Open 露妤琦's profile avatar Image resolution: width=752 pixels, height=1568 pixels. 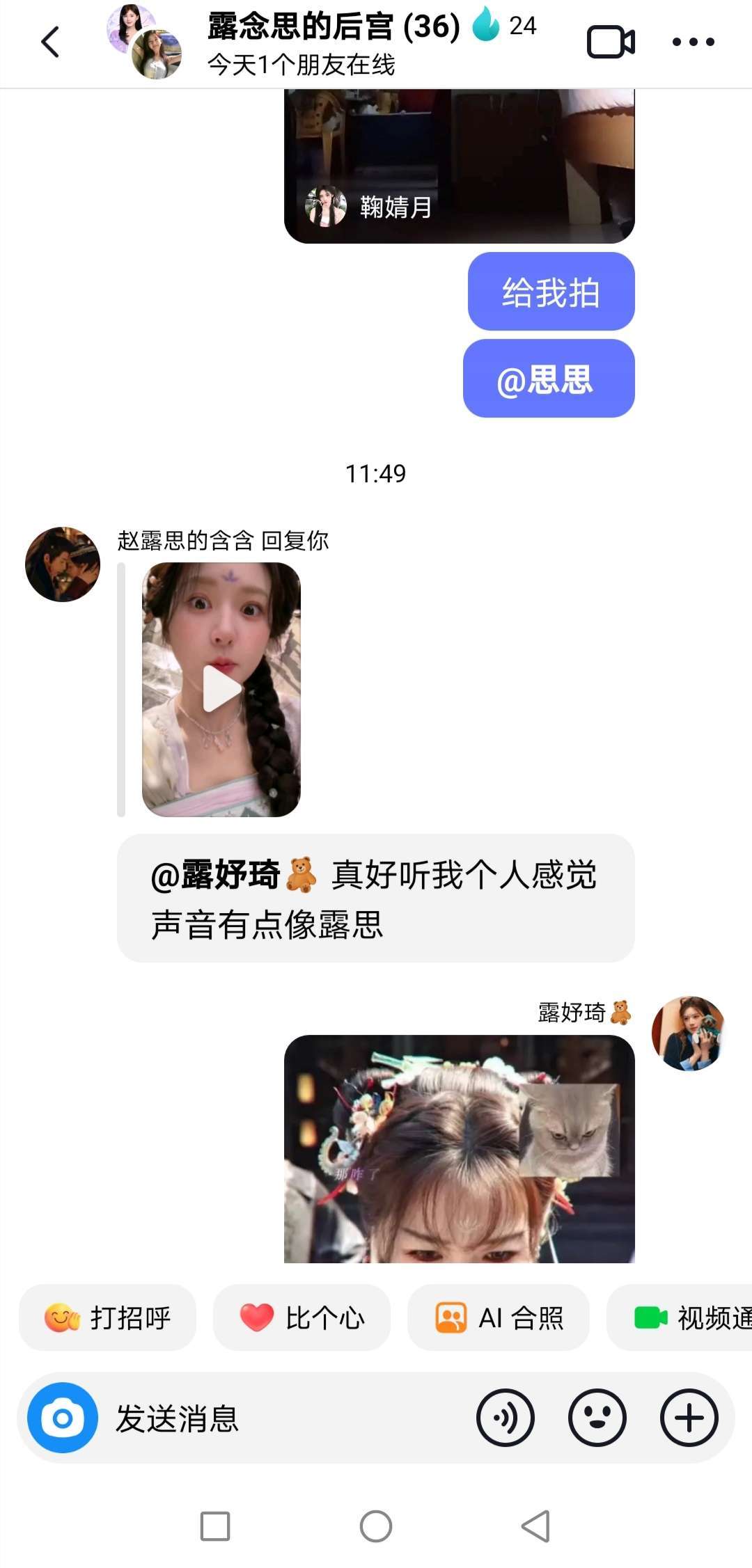[688, 1034]
